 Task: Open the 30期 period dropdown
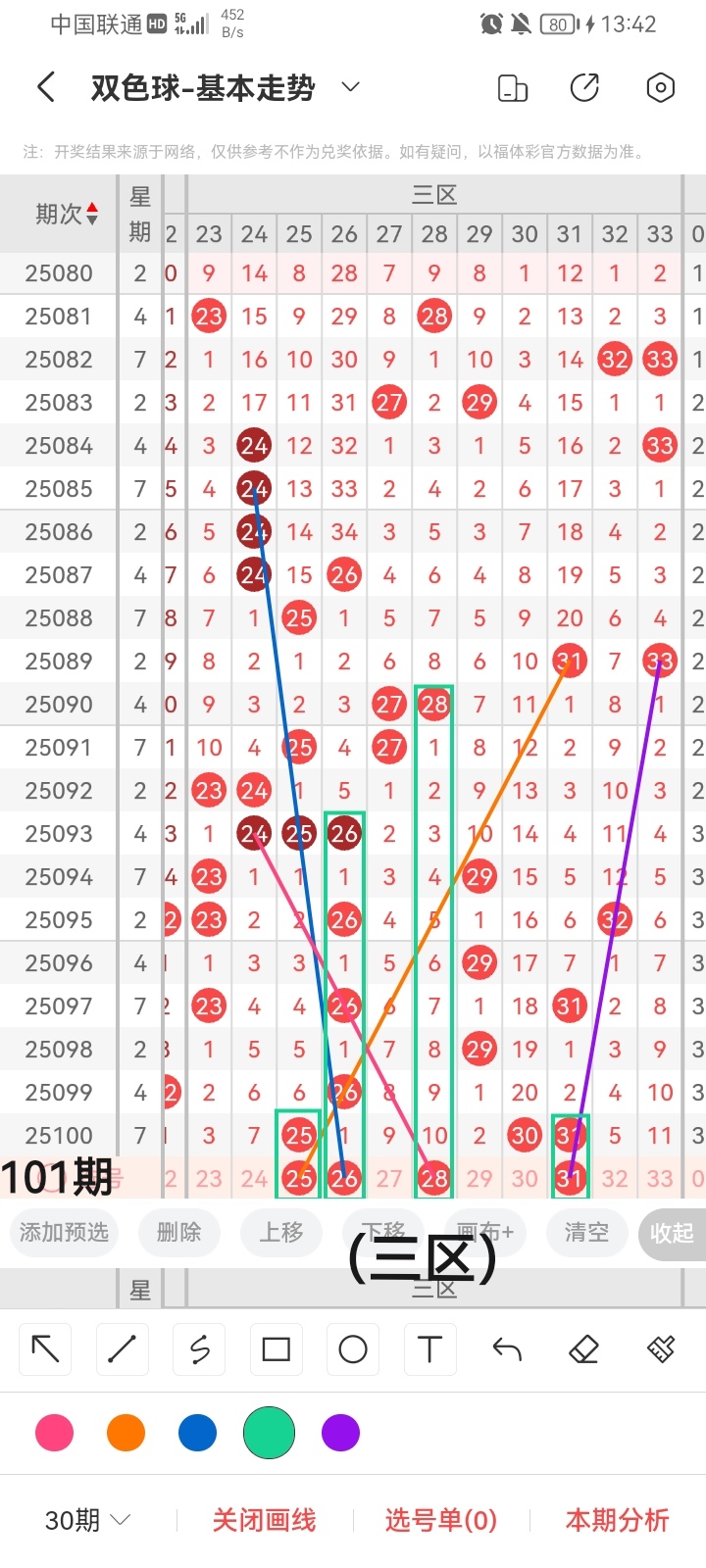click(x=88, y=1520)
